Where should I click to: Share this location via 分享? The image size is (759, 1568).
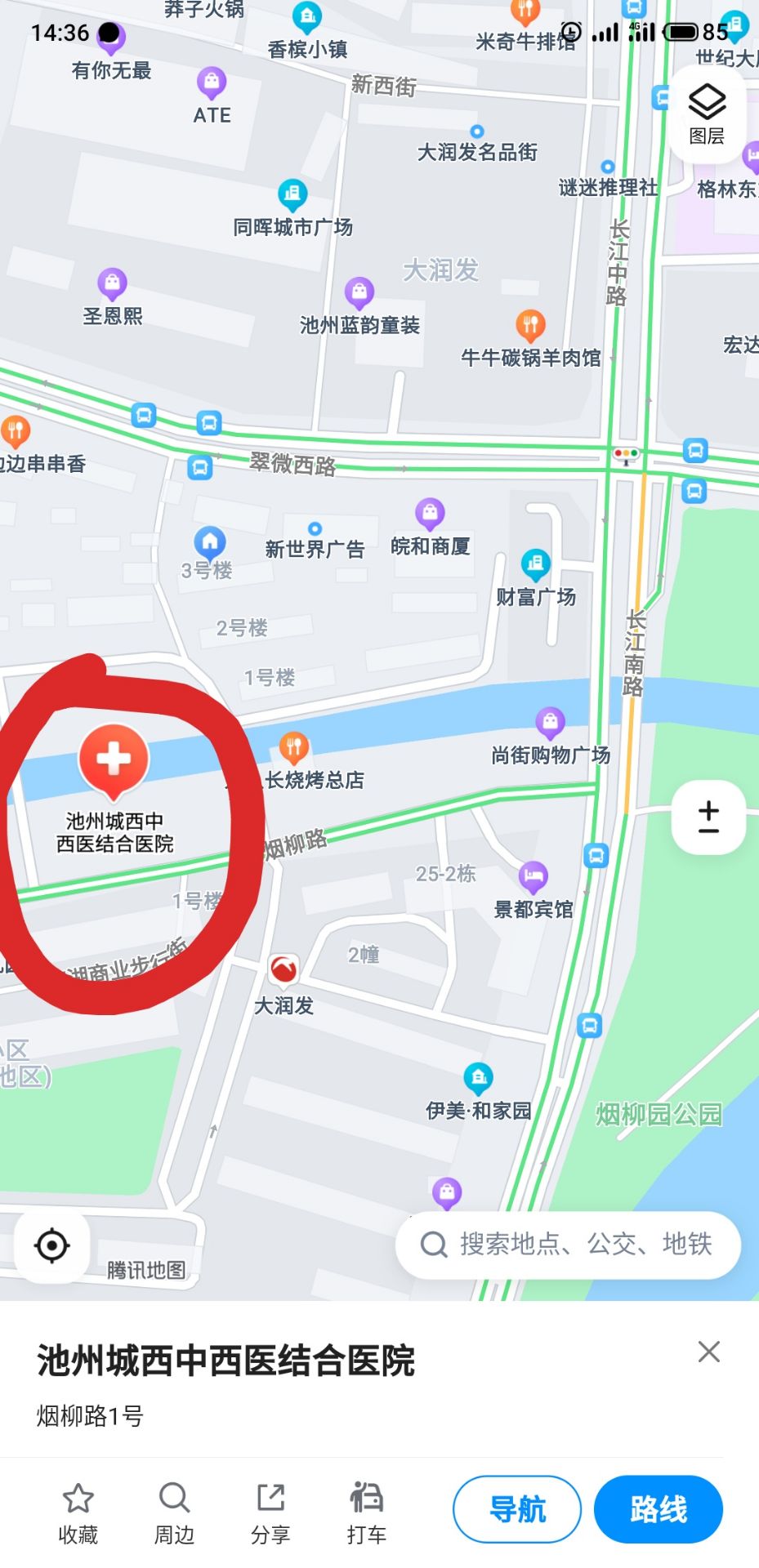[x=270, y=1512]
